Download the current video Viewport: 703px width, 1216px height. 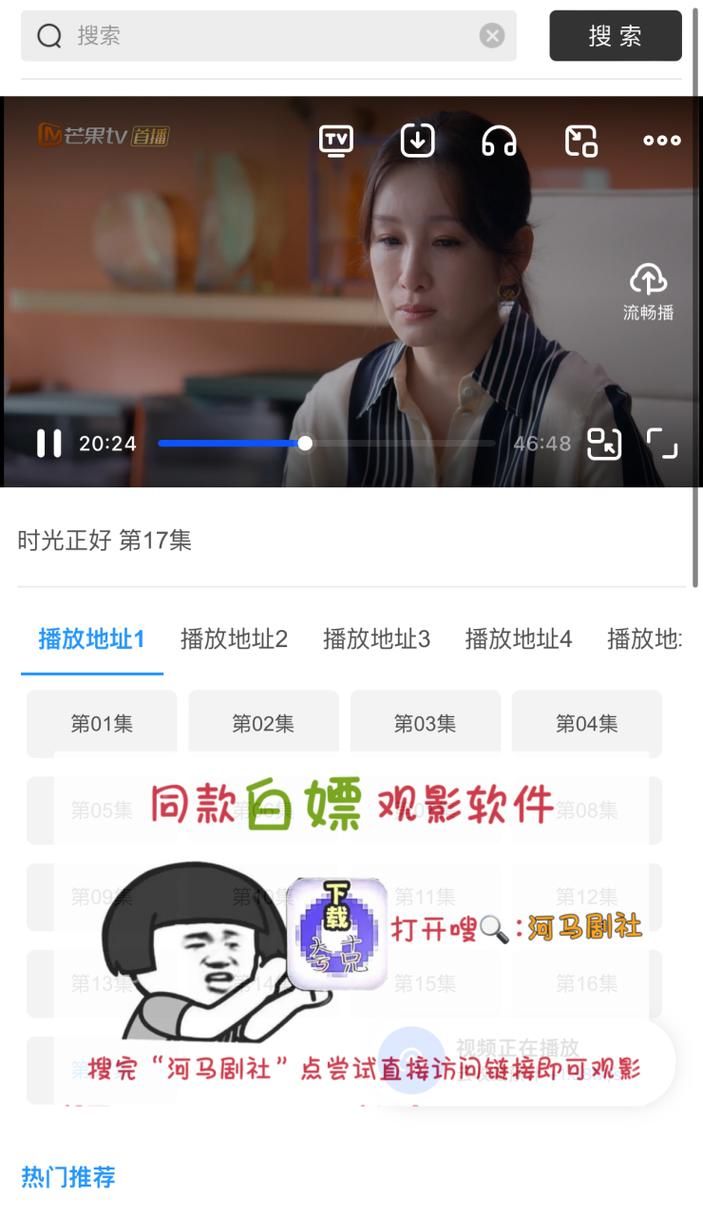(418, 141)
